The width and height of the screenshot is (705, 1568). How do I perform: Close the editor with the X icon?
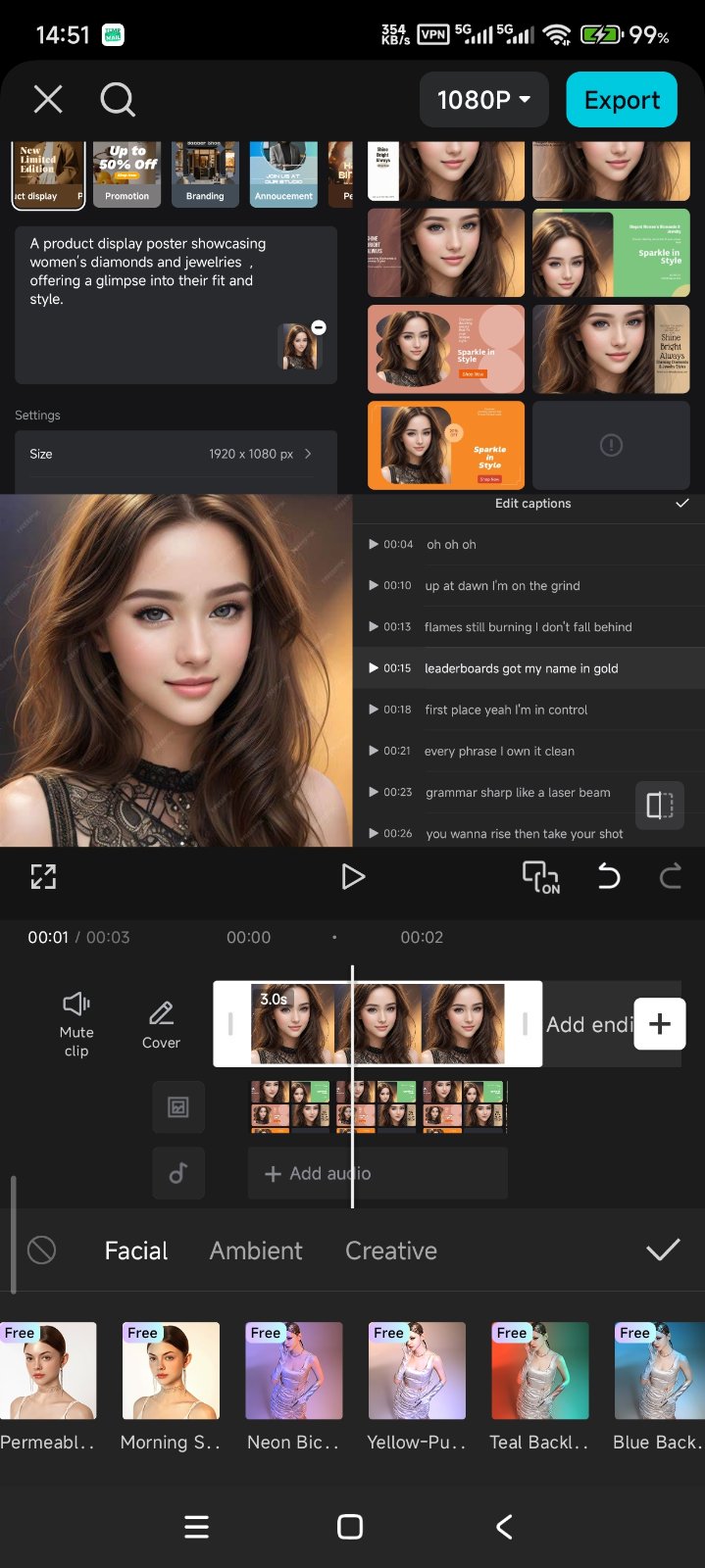pos(48,99)
